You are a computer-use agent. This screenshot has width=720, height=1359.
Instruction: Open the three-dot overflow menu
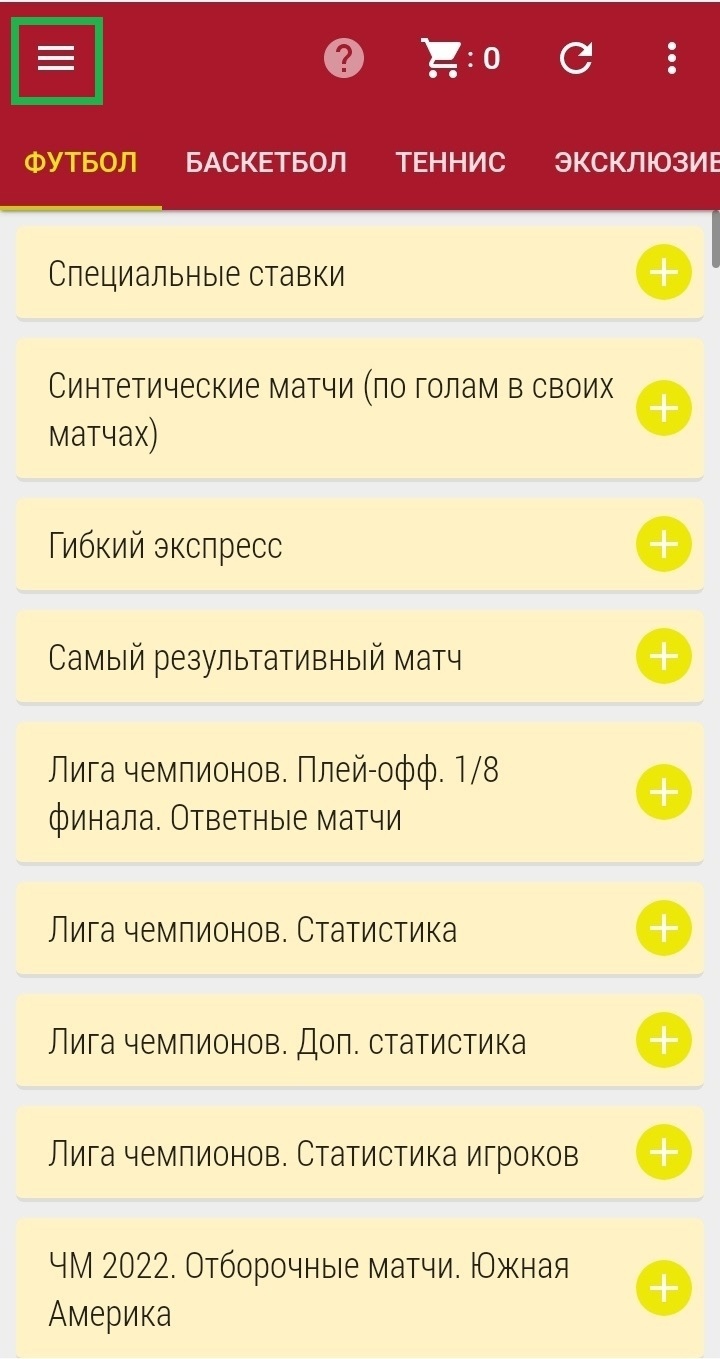pos(672,59)
